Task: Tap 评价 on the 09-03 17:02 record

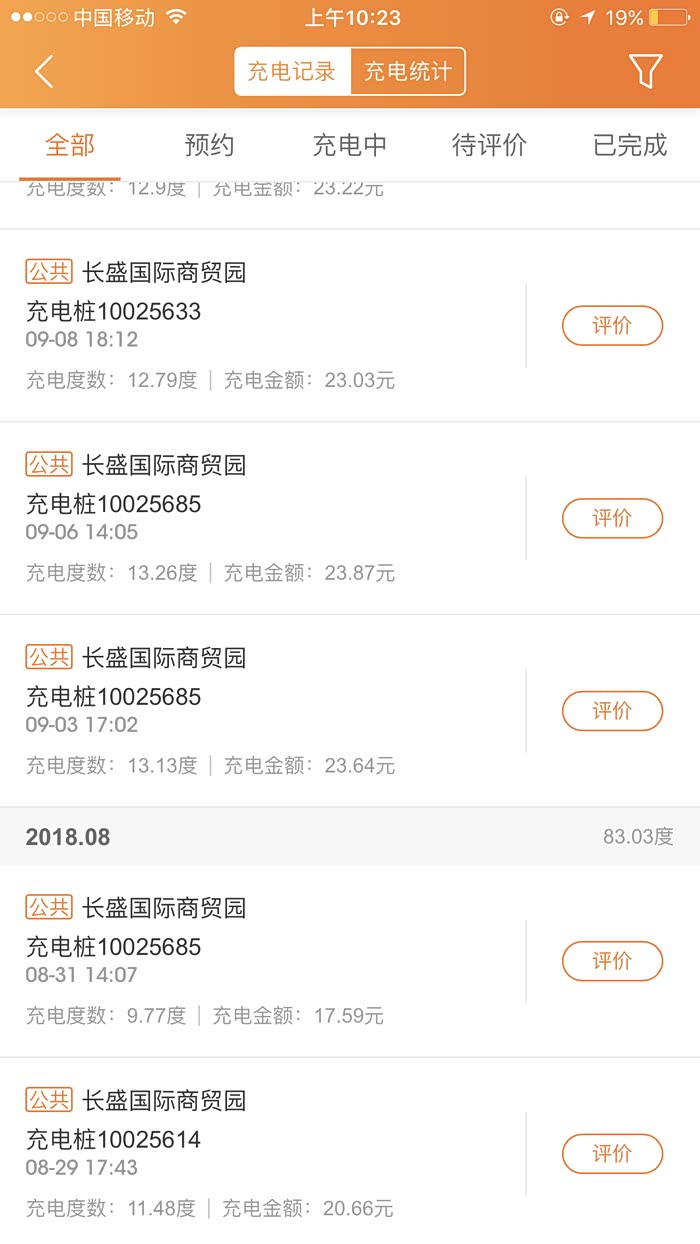Action: pos(612,711)
